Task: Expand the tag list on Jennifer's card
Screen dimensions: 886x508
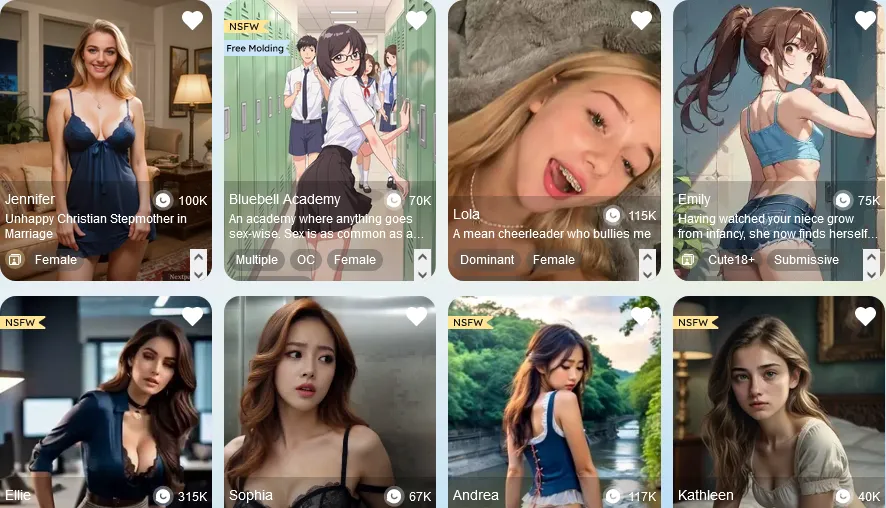Action: coord(198,265)
